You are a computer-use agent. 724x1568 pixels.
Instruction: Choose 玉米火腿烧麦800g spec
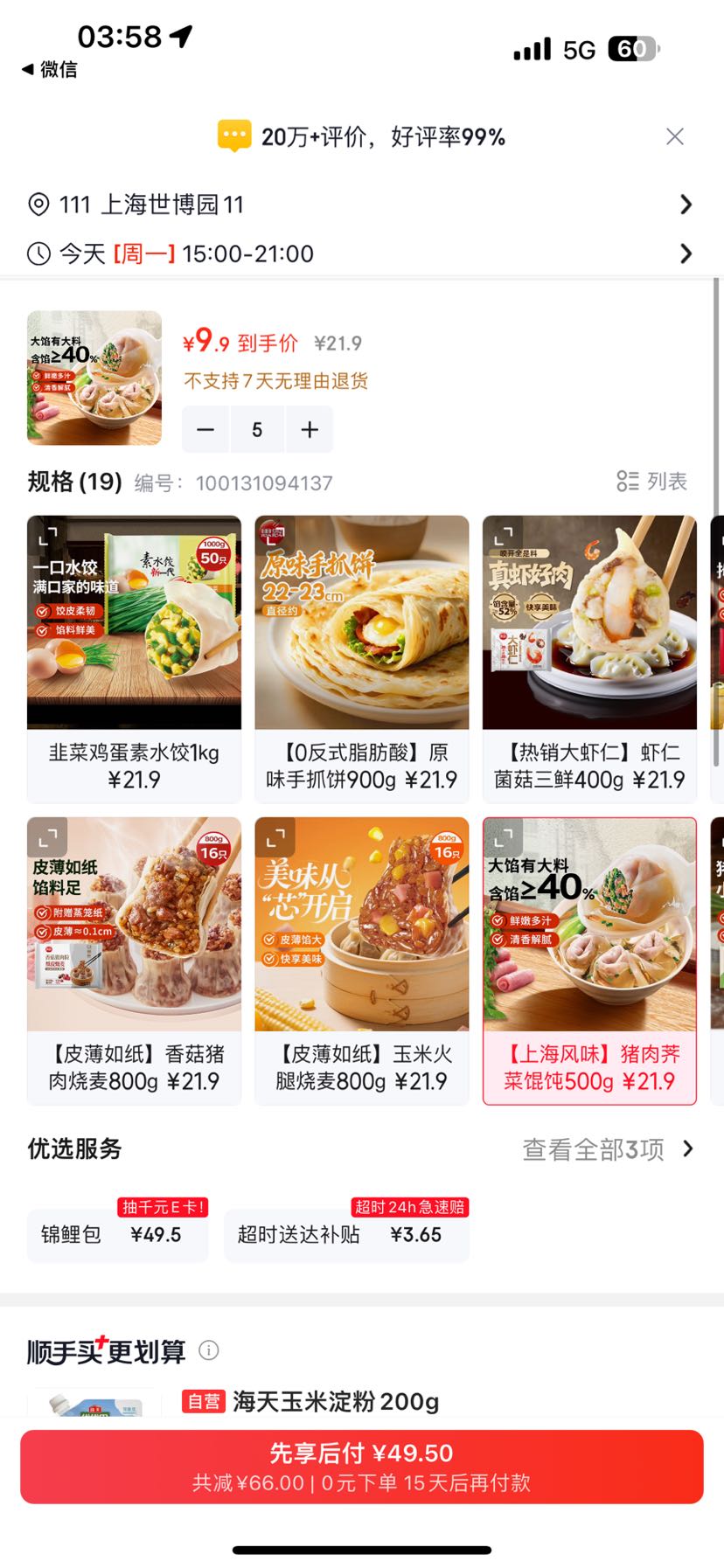point(362,961)
